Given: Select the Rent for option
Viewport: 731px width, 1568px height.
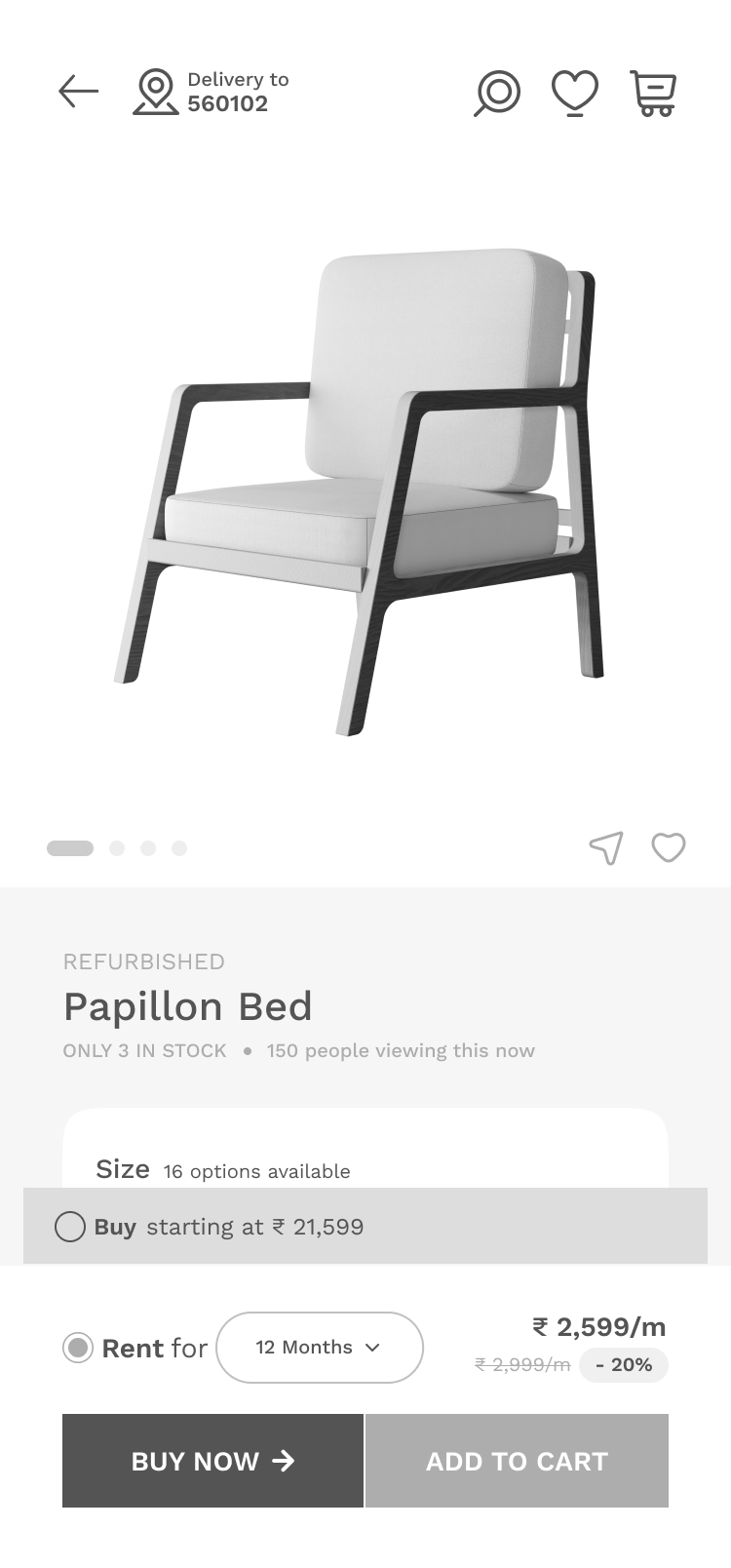Looking at the screenshot, I should (78, 1348).
